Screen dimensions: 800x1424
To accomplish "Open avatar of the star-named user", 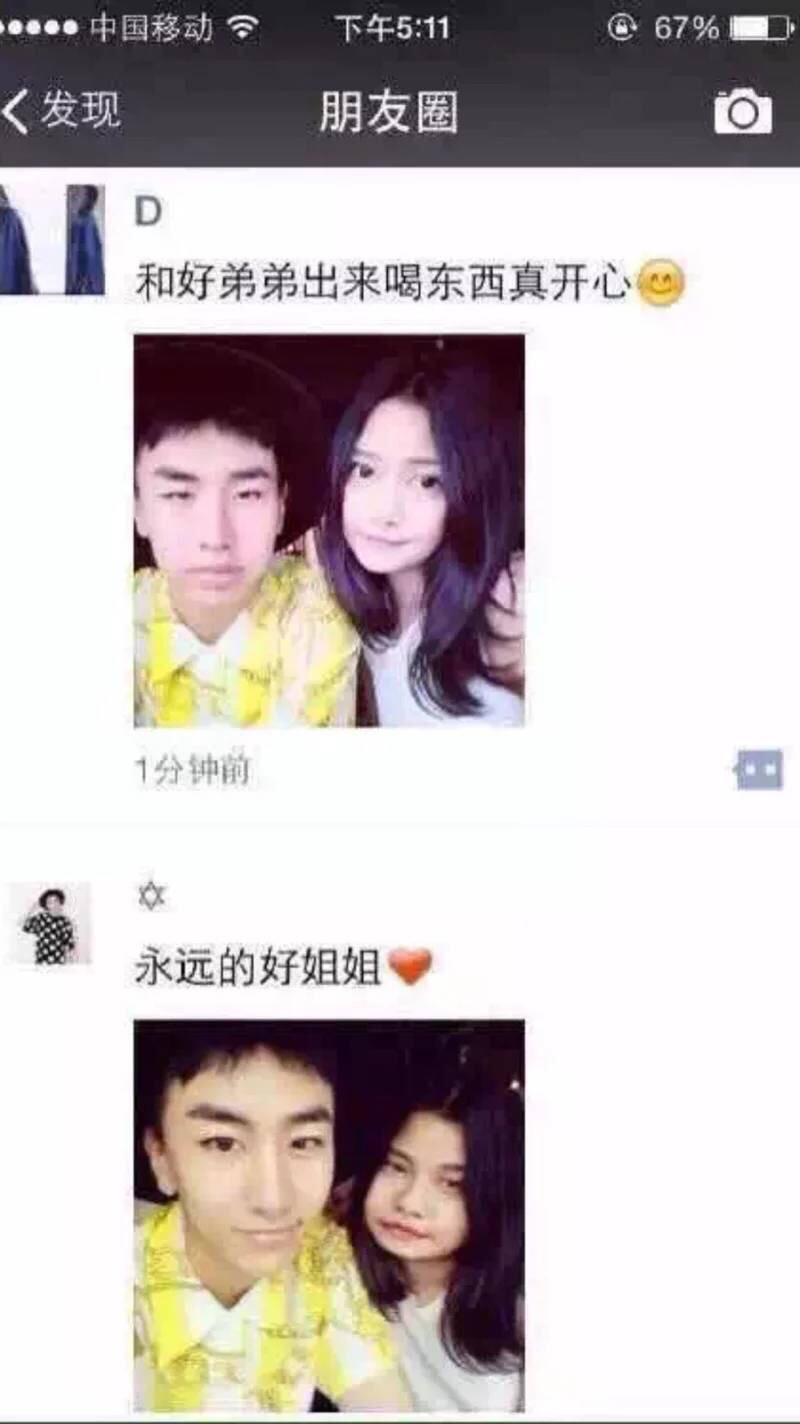I will pos(50,923).
